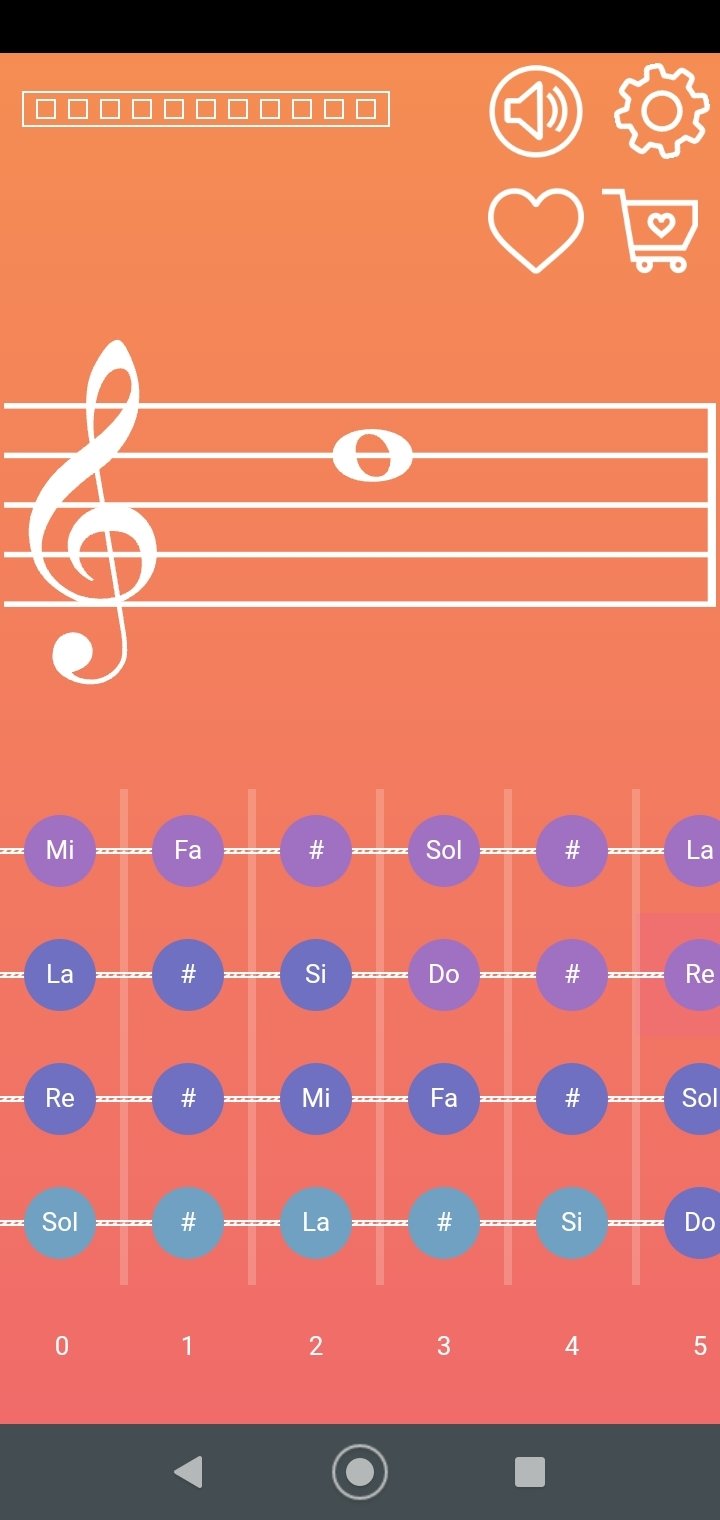Pick La at fret 2 on bottom string

316,1223
